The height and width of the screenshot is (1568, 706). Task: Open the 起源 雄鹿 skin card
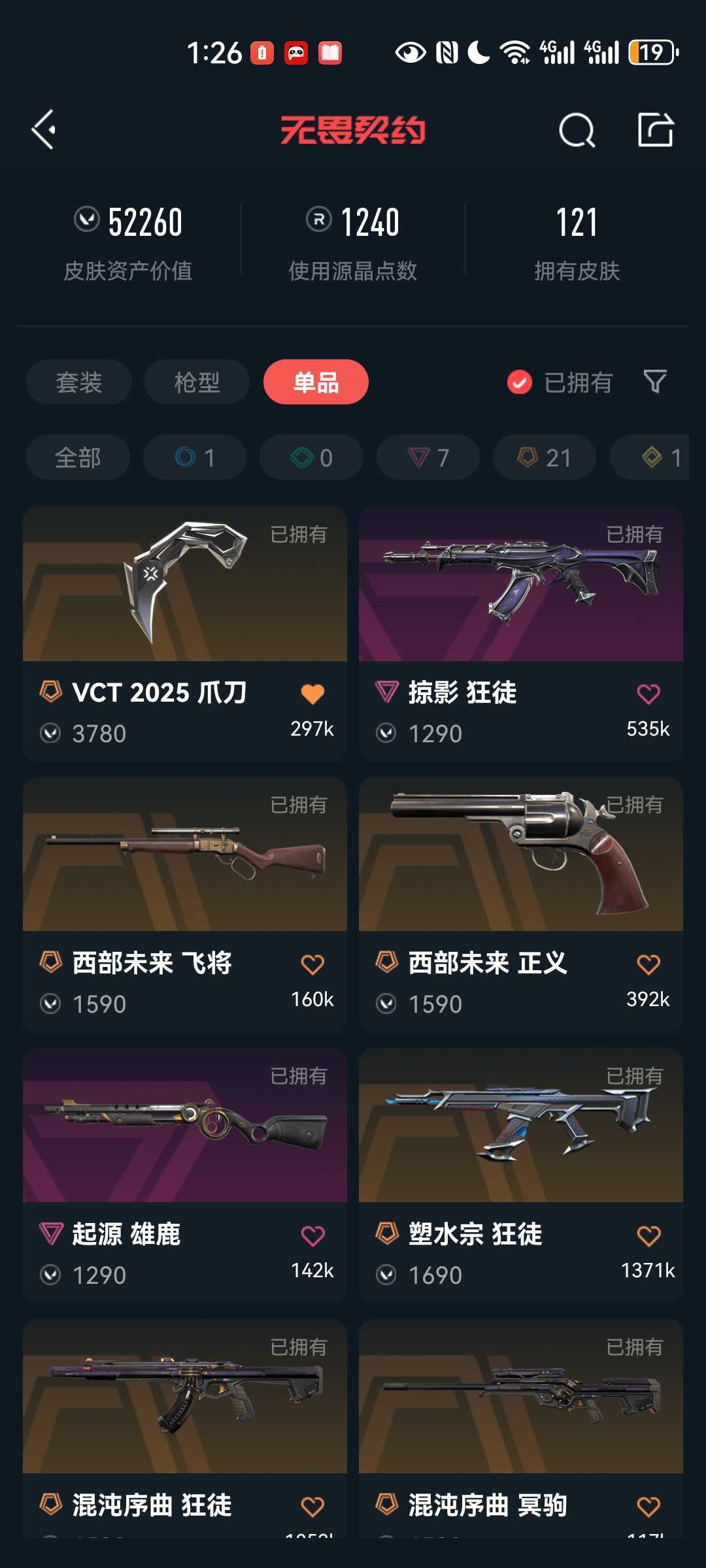(185, 1176)
